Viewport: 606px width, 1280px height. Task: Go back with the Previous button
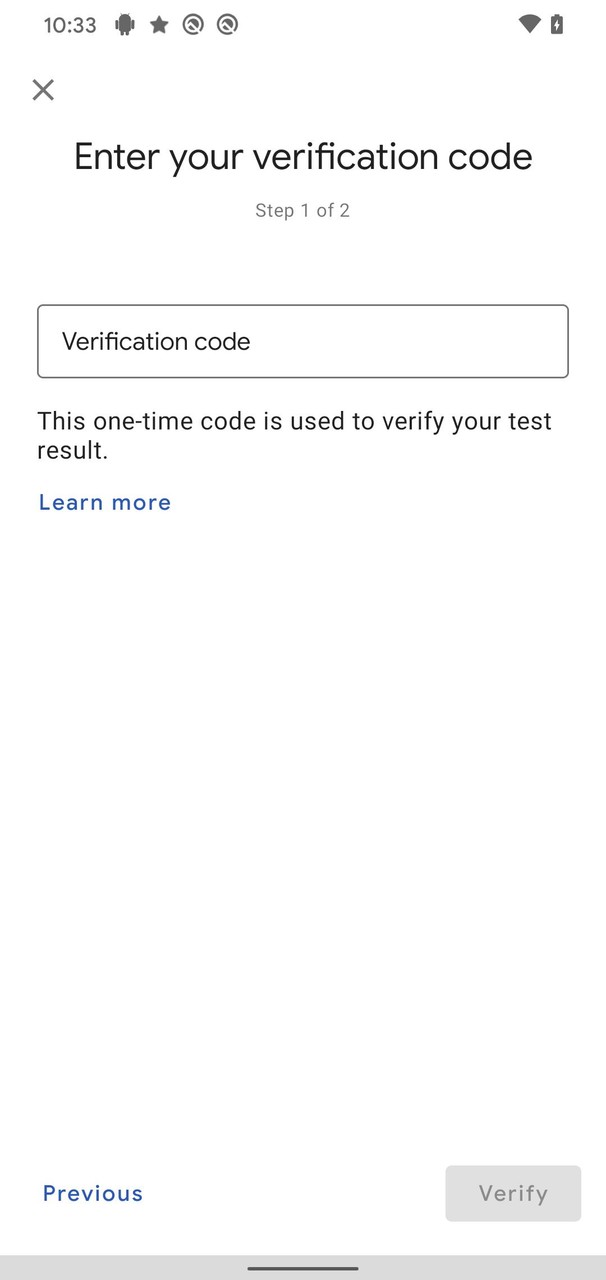[93, 1193]
